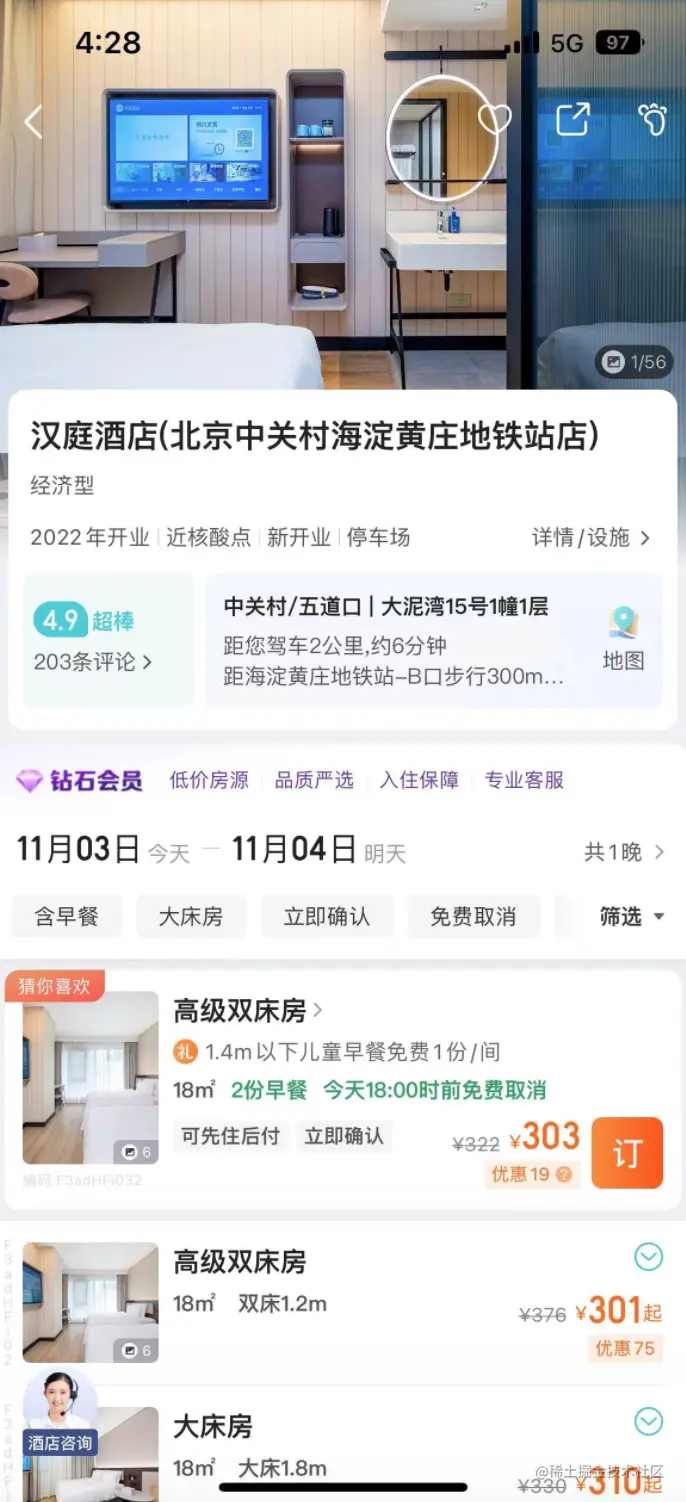Select the 立即确认 filter chip
686x1502 pixels.
pos(327,917)
